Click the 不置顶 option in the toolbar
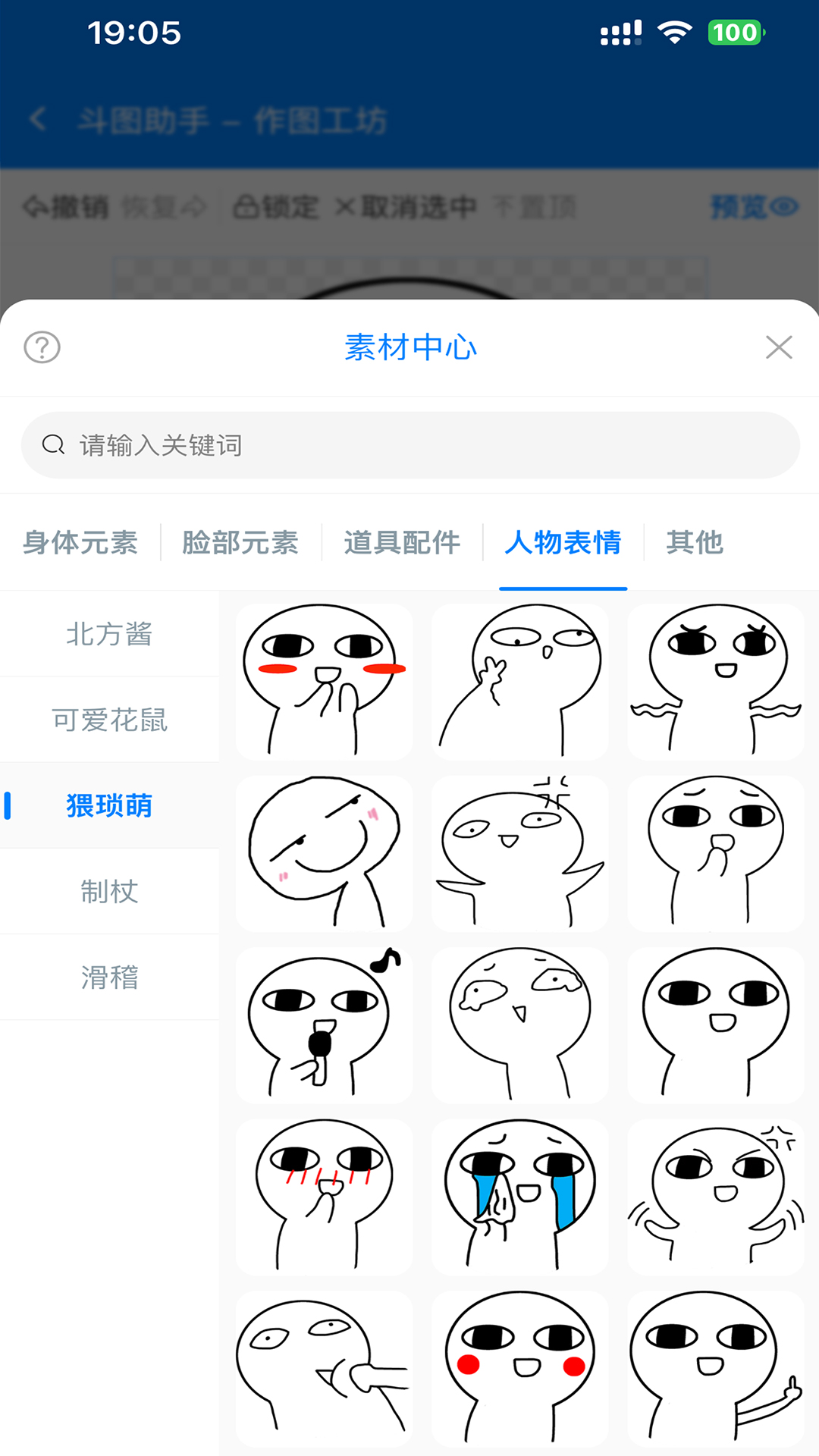Viewport: 819px width, 1456px height. pos(535,206)
